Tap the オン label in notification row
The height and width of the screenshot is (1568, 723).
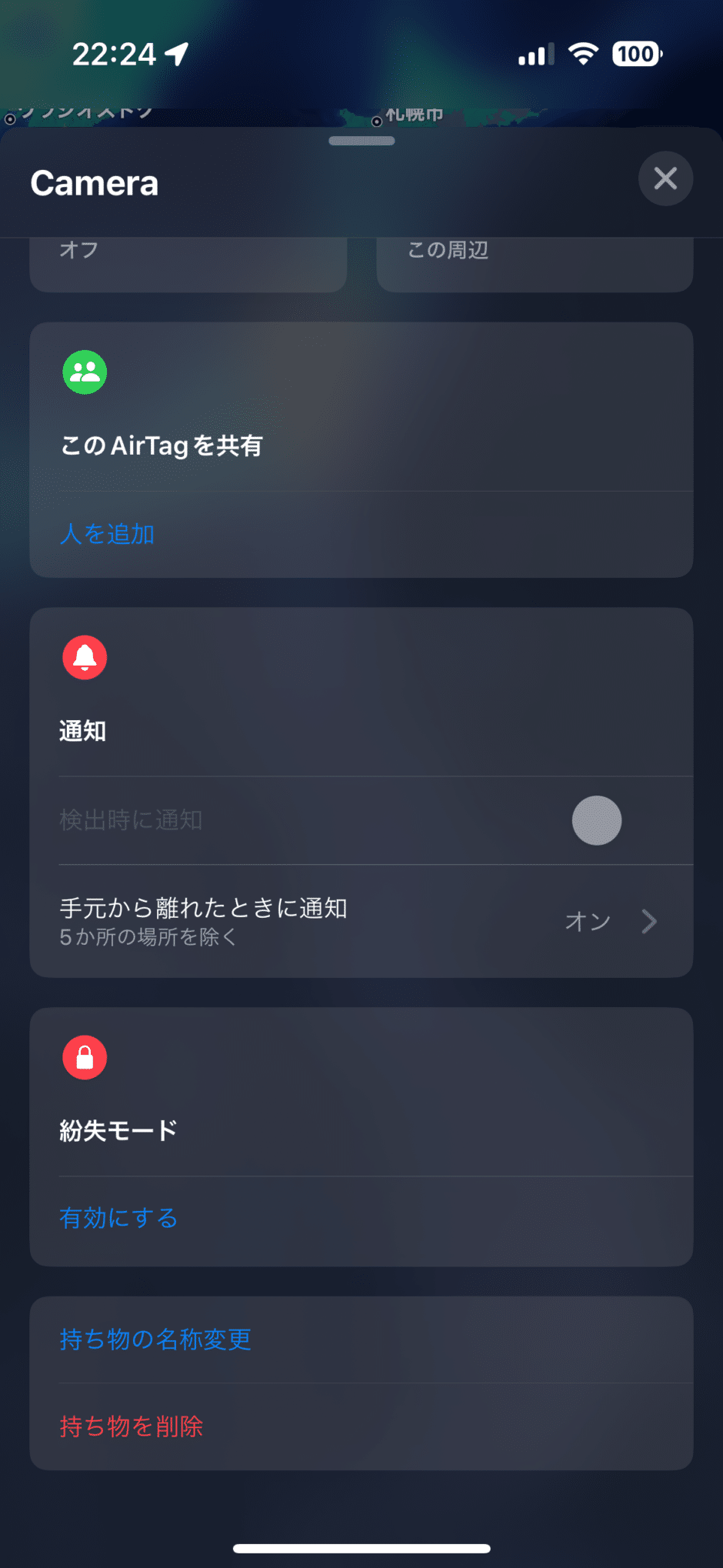point(588,921)
